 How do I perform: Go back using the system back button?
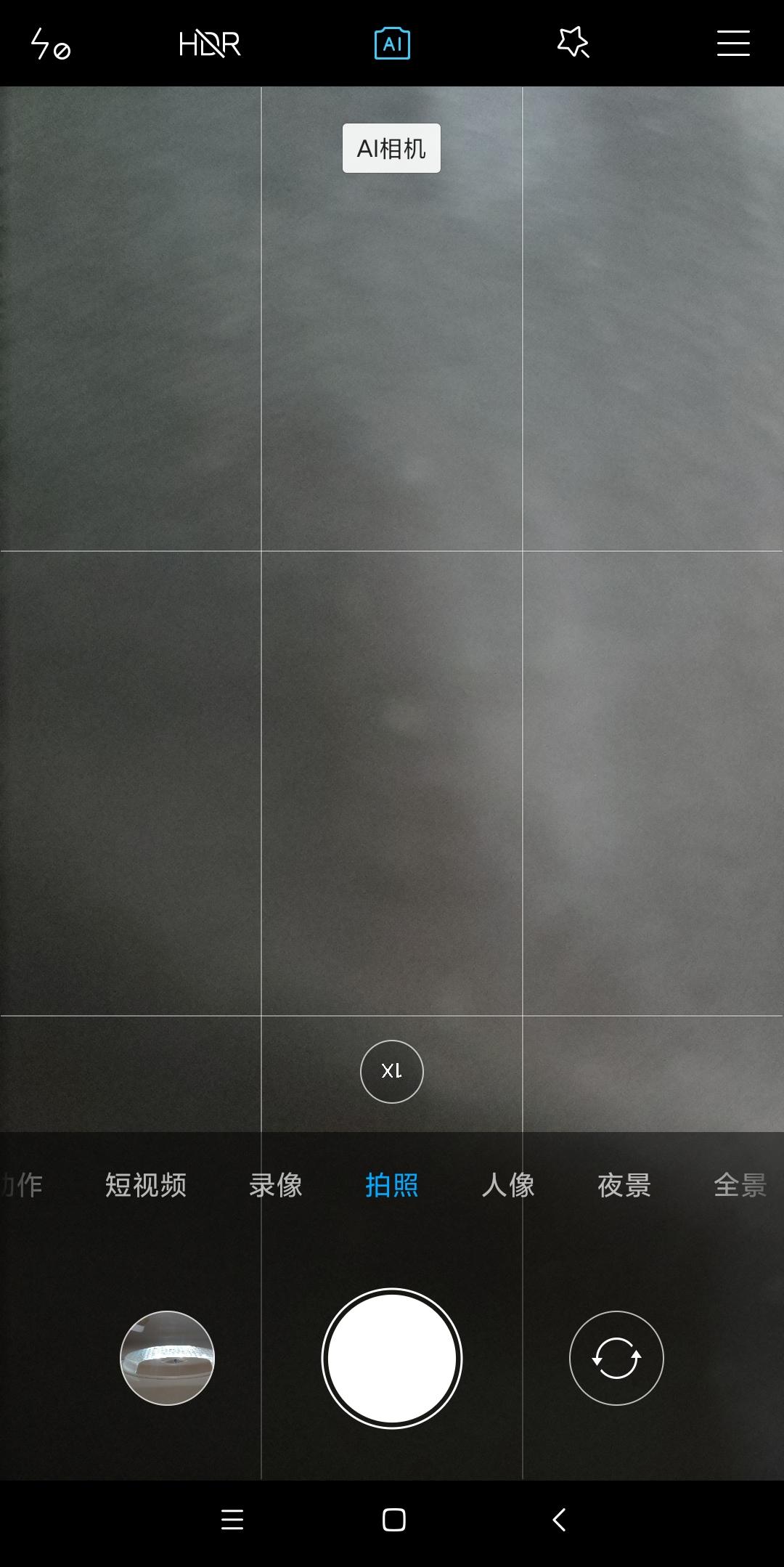559,1520
